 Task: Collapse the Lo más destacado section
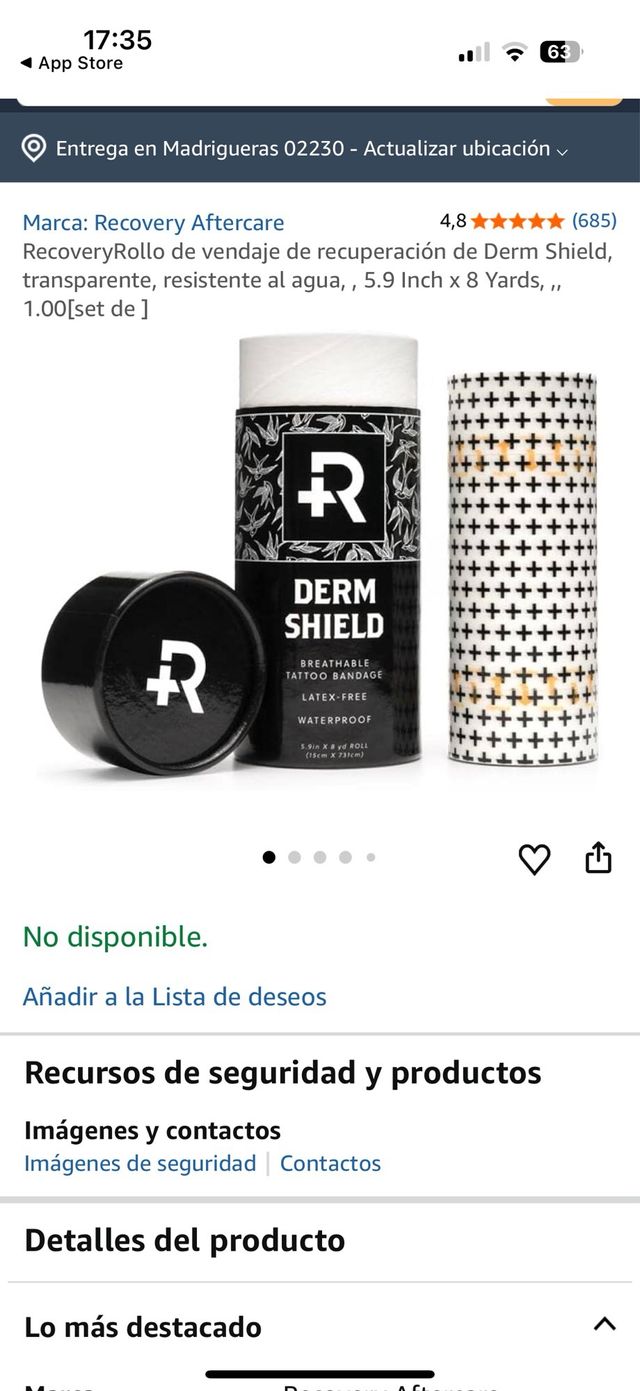(604, 1325)
